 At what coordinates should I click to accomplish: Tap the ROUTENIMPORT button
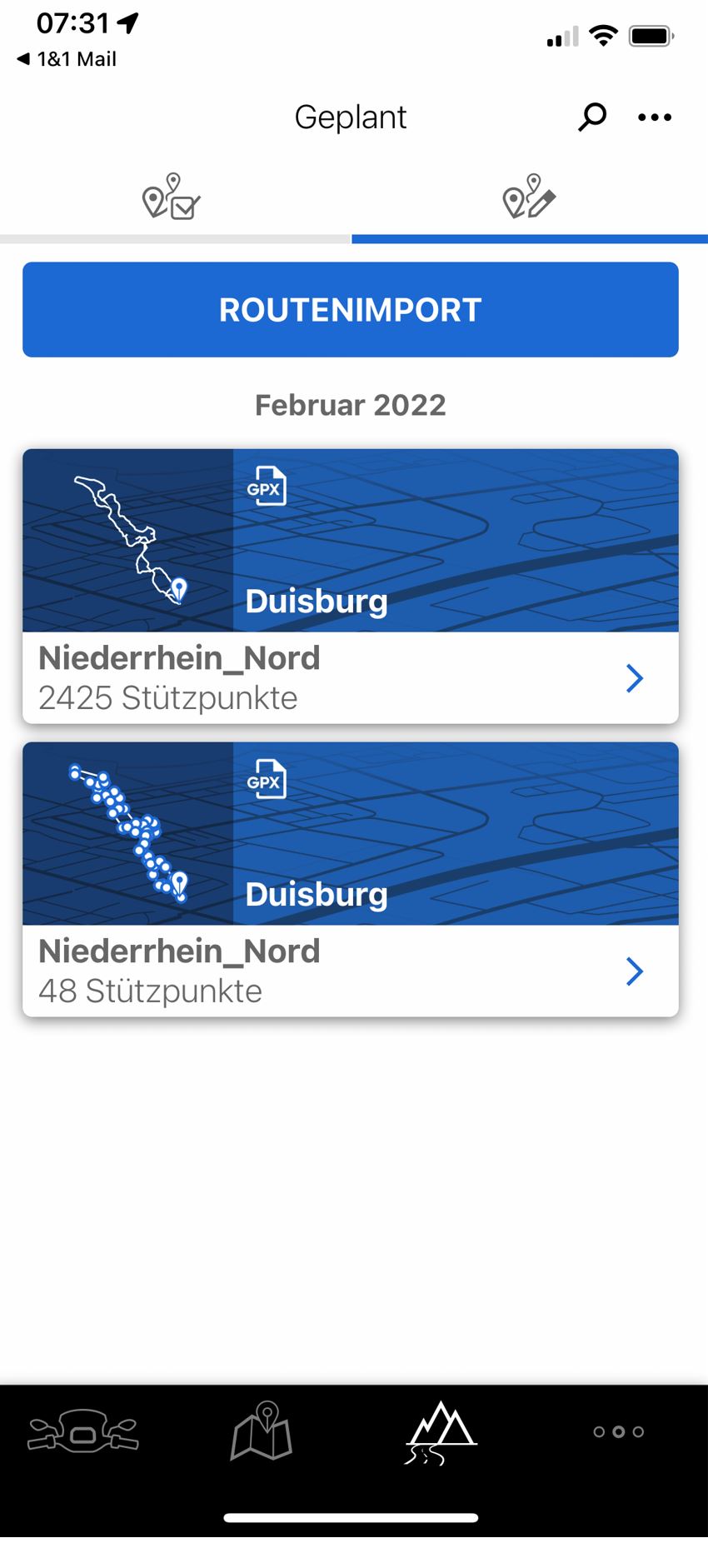tap(351, 310)
